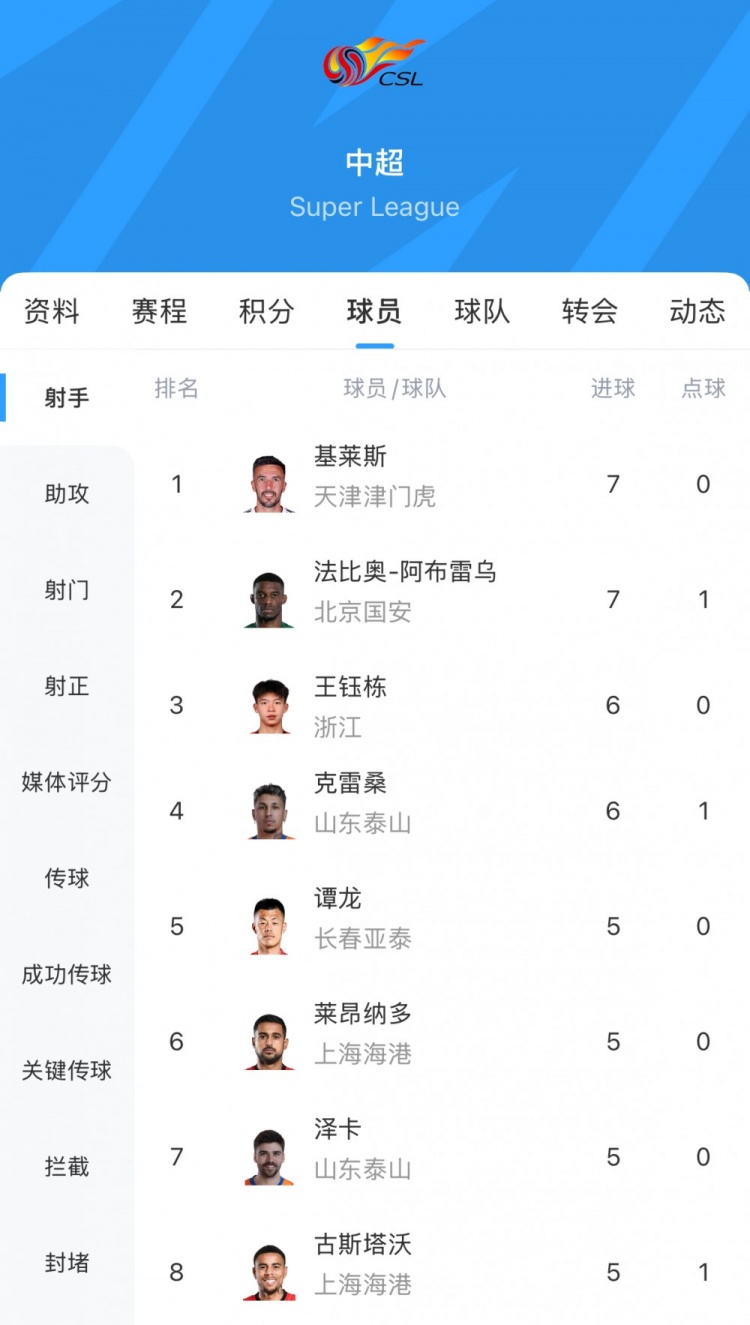Select 媒体评分 in the side menu
Screen dimensions: 750x1325
[x=67, y=782]
